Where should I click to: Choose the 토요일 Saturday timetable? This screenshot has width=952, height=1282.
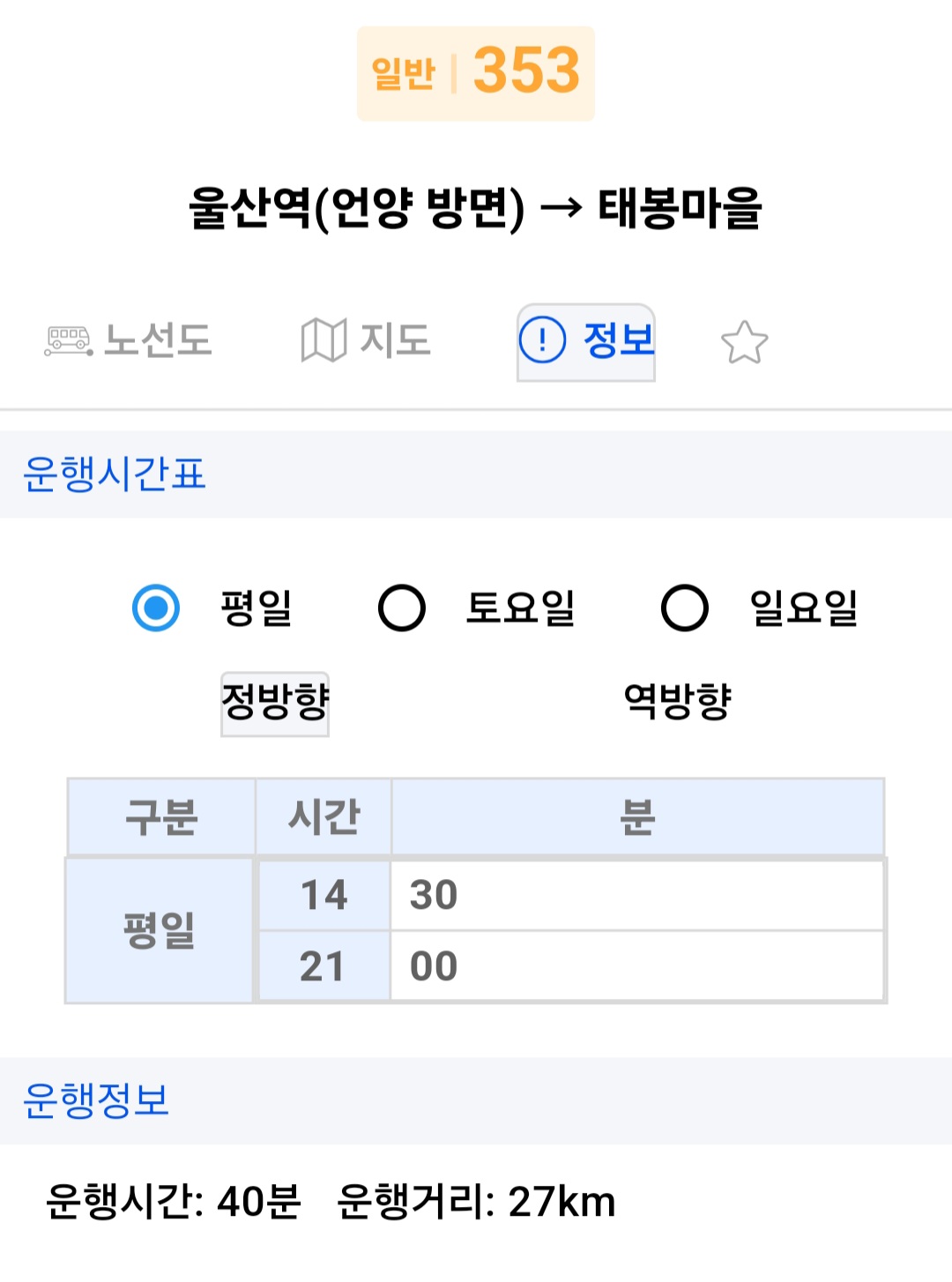pos(402,607)
